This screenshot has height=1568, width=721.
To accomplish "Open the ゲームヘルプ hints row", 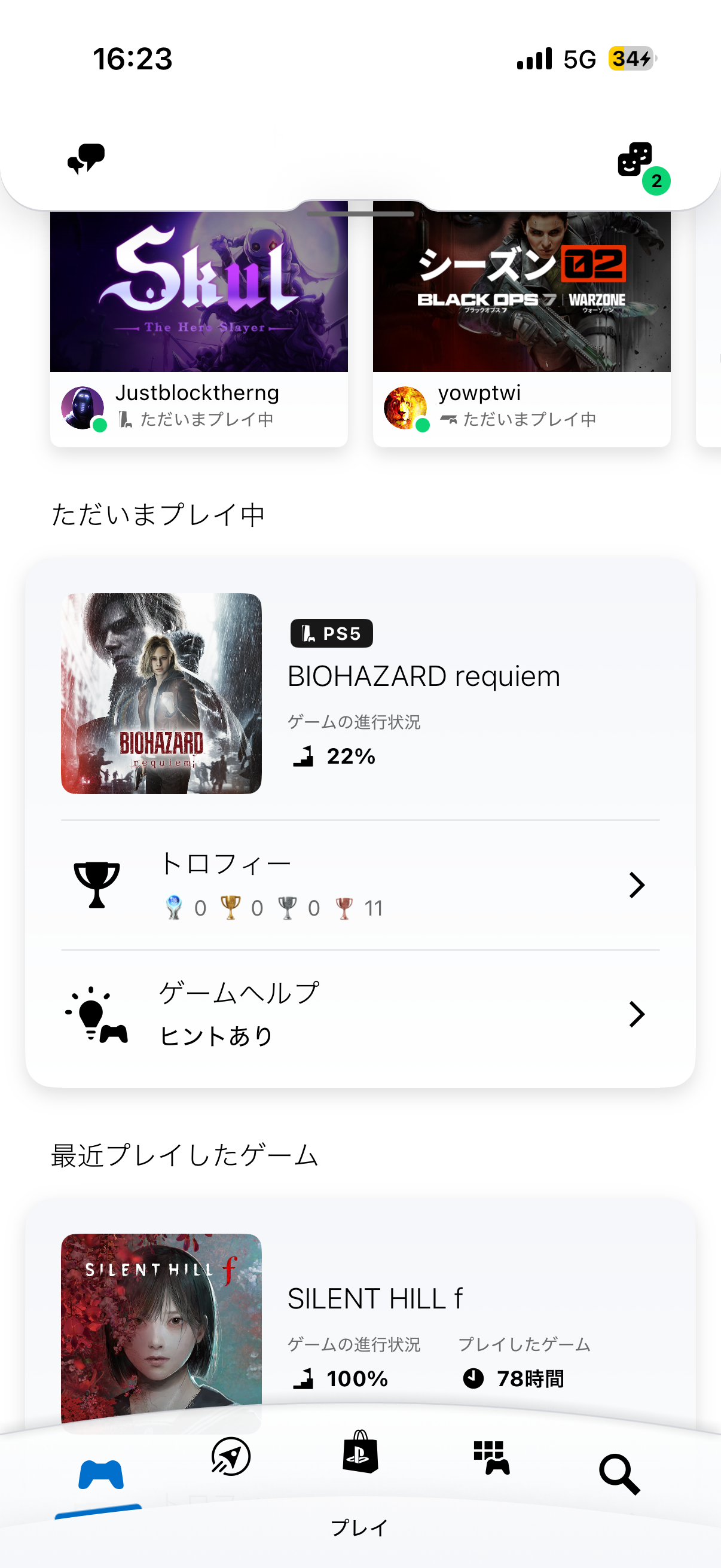I will click(x=360, y=1014).
